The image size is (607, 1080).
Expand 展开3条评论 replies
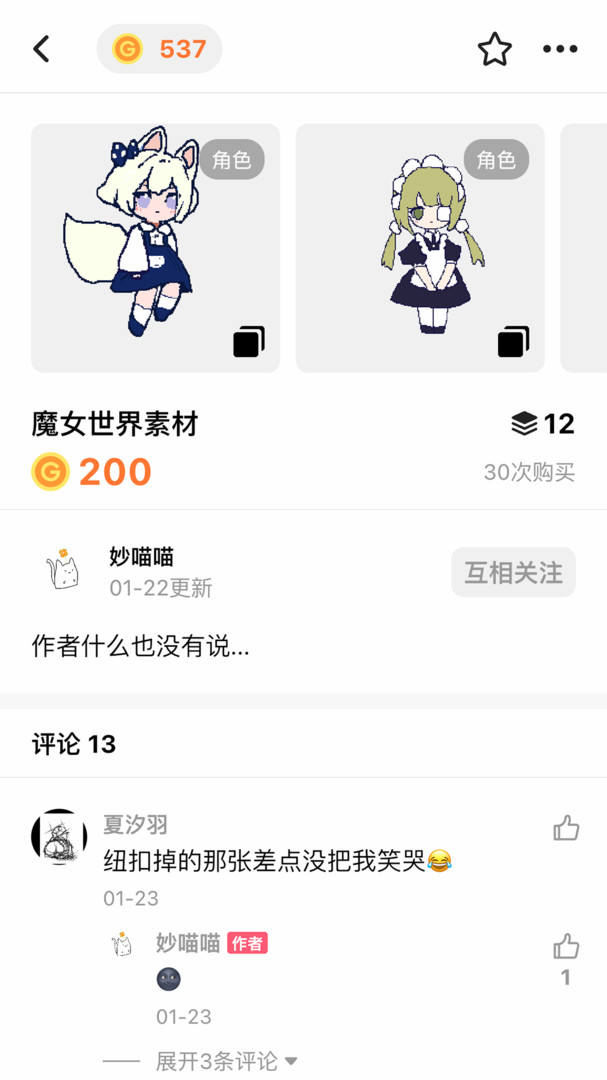tap(226, 1061)
